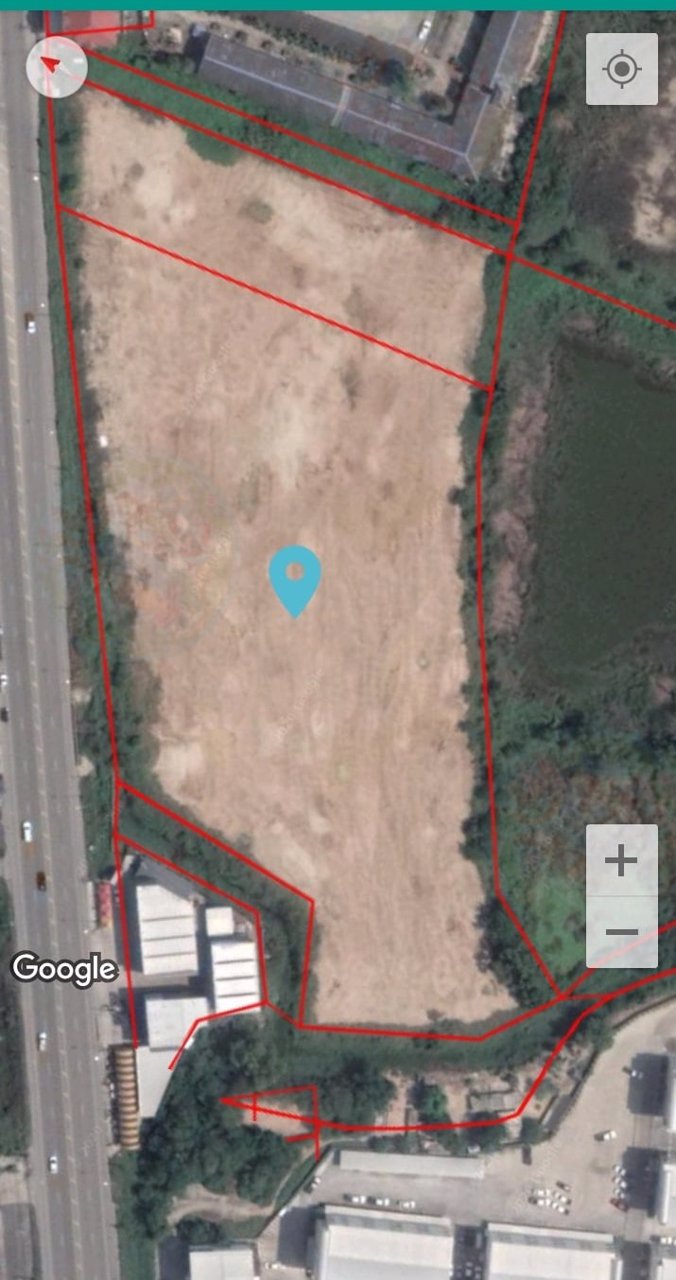Image resolution: width=676 pixels, height=1280 pixels.
Task: Zoom out with the minus button
Action: click(x=622, y=932)
